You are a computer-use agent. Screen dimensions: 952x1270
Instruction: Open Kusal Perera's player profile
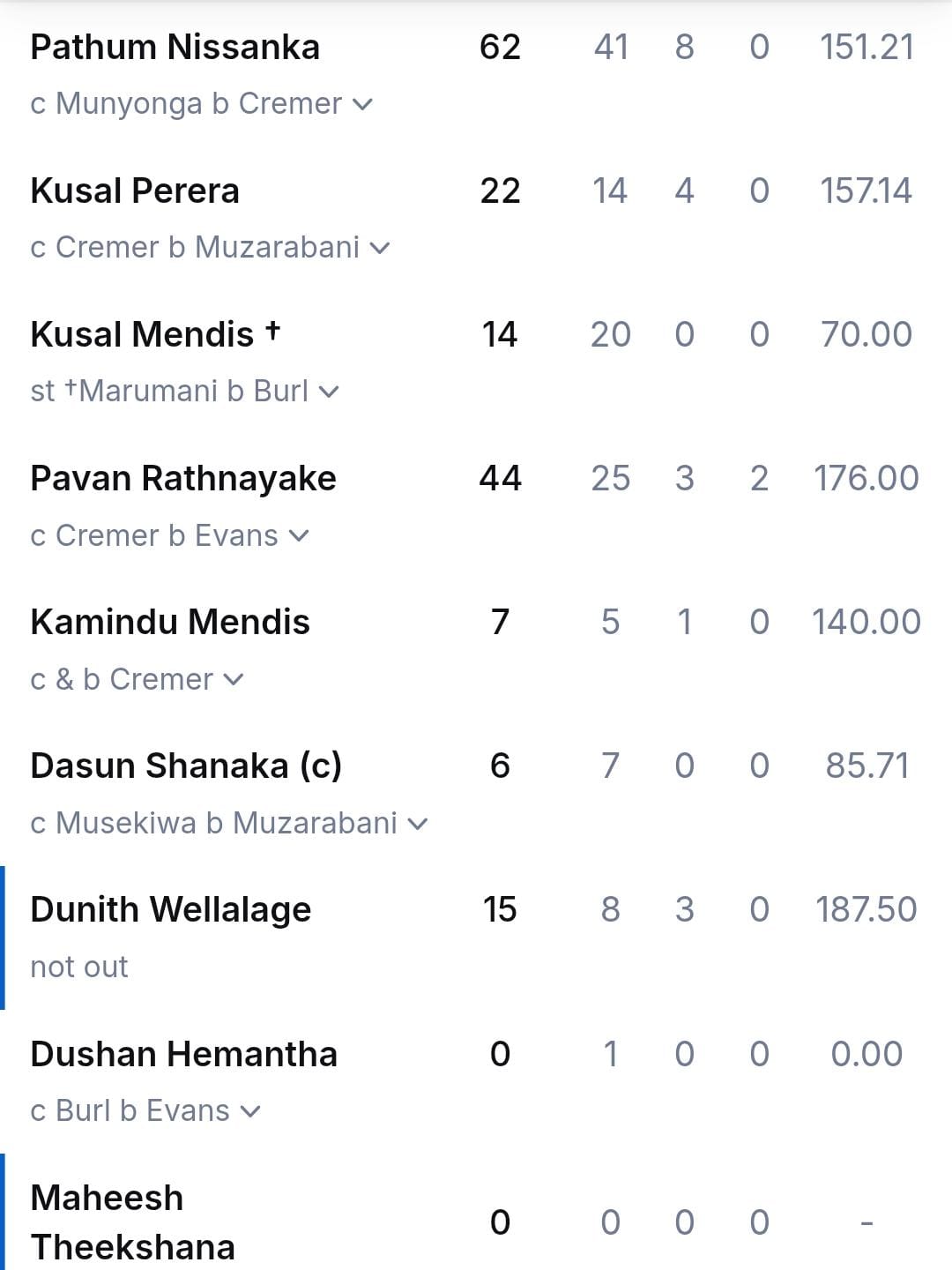[x=135, y=190]
